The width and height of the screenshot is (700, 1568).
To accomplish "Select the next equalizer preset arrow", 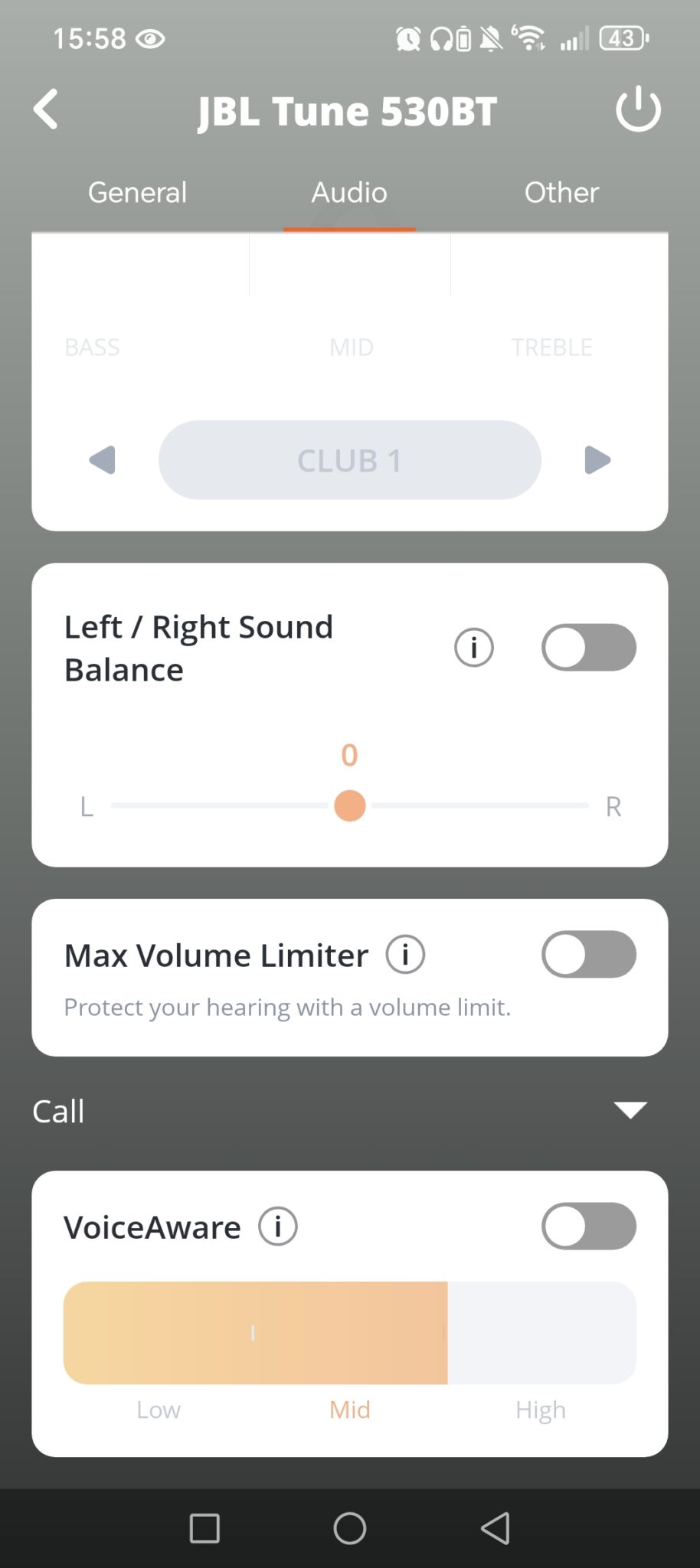I will pyautogui.click(x=597, y=460).
